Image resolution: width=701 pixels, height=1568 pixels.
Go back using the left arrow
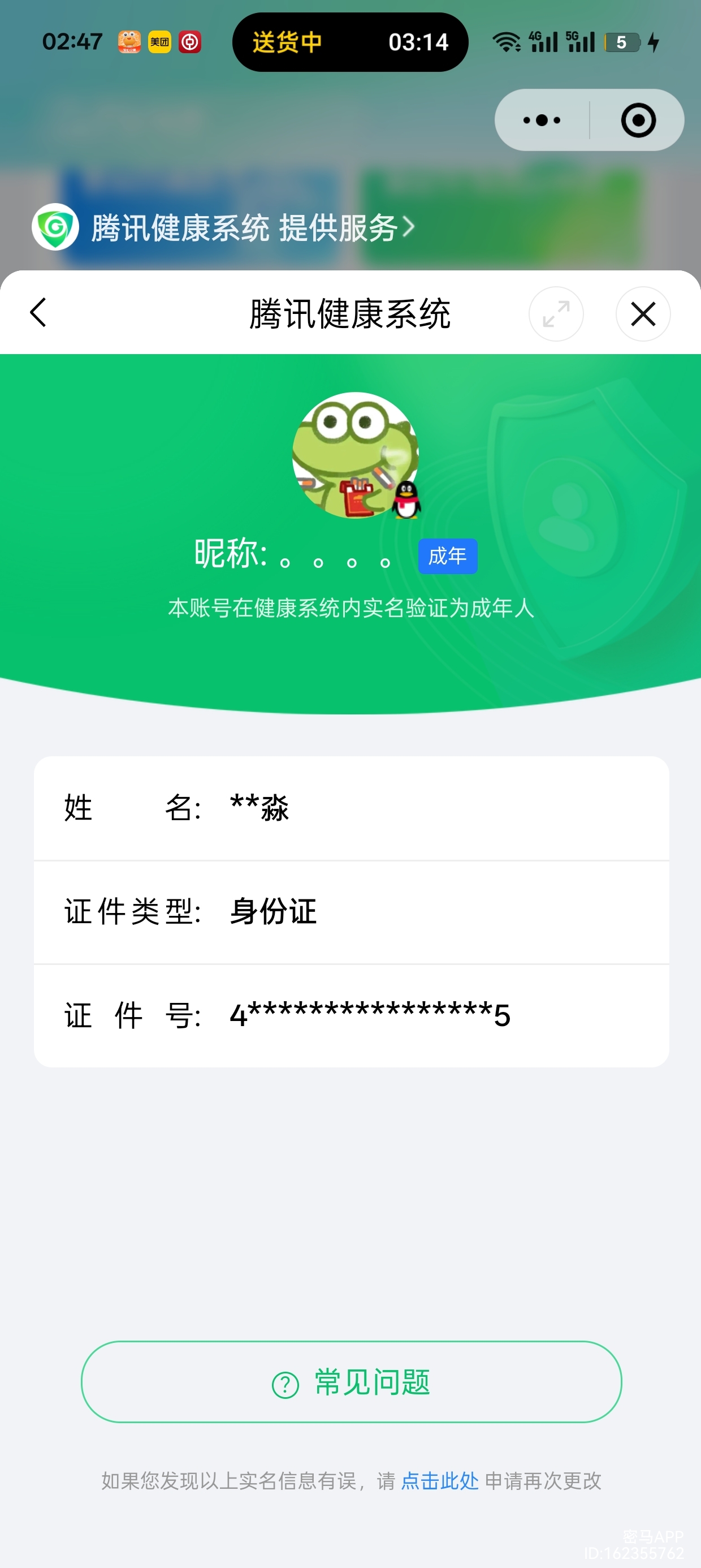click(x=38, y=313)
